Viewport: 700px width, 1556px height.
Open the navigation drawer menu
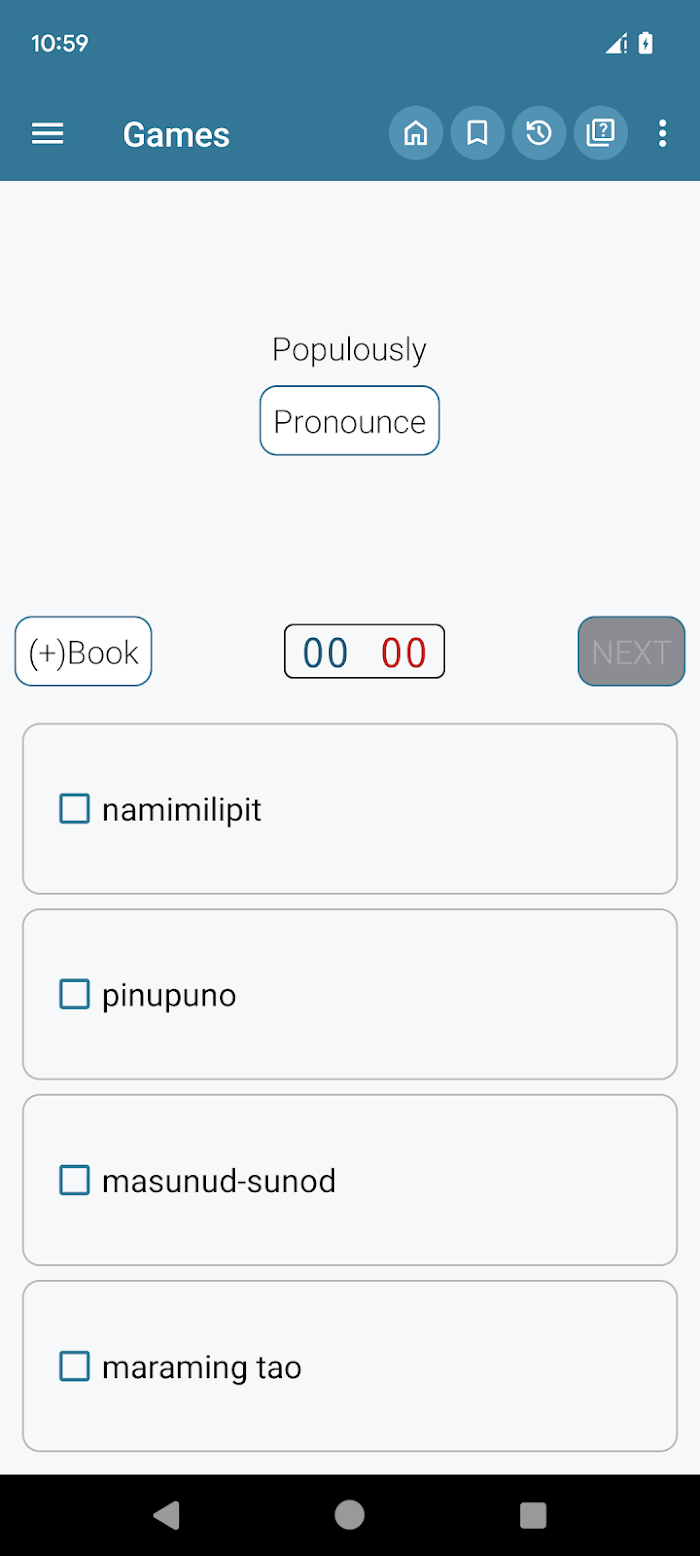point(48,134)
